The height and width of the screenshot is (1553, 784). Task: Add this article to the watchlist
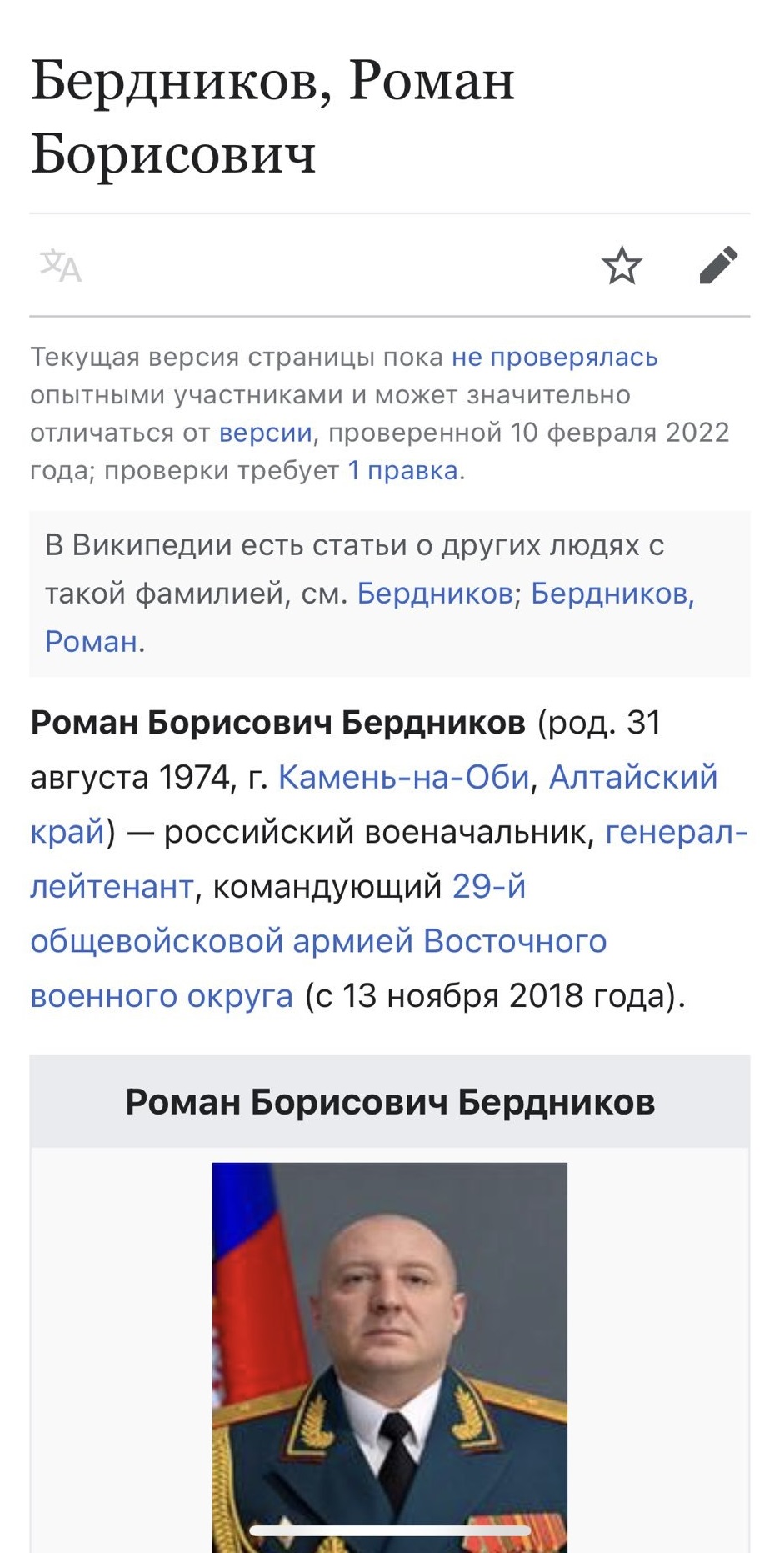622,266
